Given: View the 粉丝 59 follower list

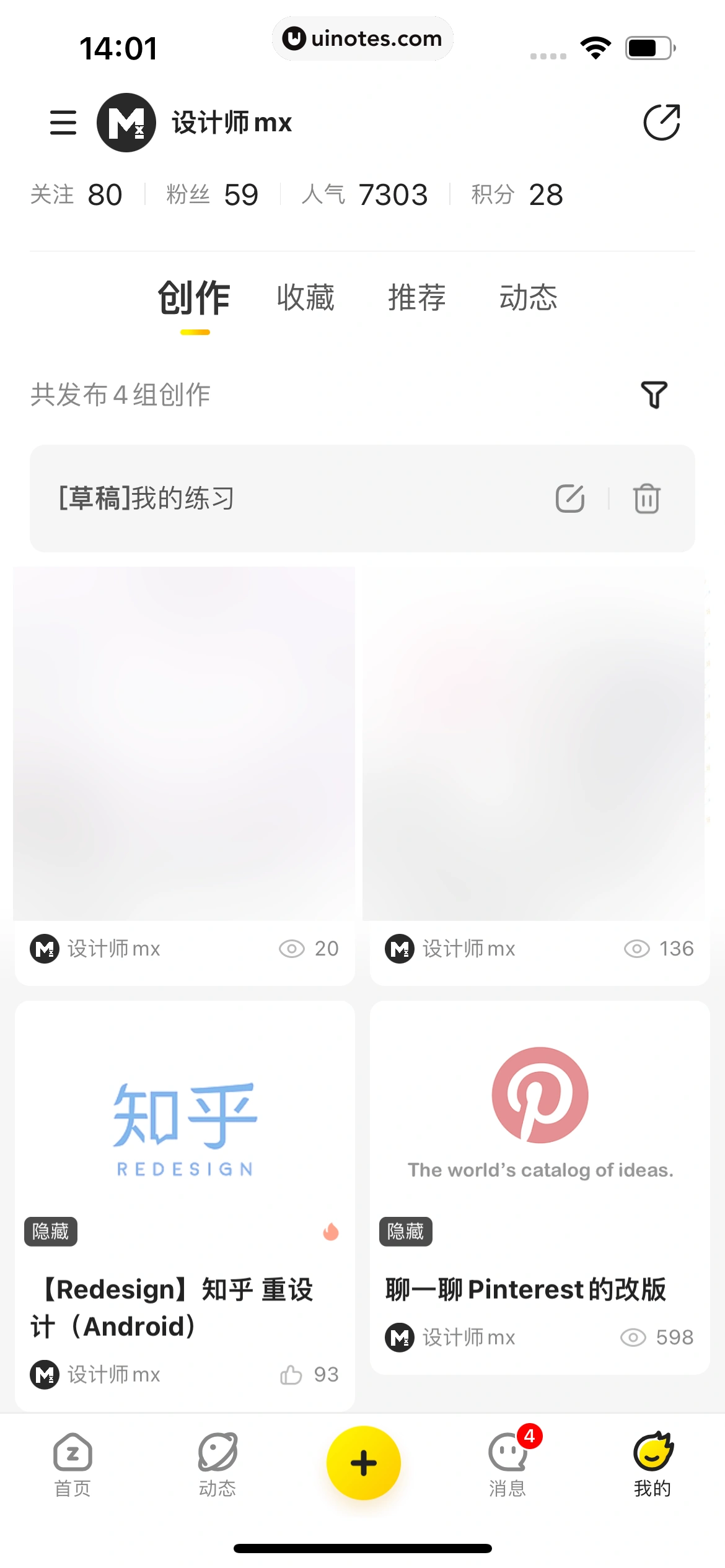Looking at the screenshot, I should 212,194.
